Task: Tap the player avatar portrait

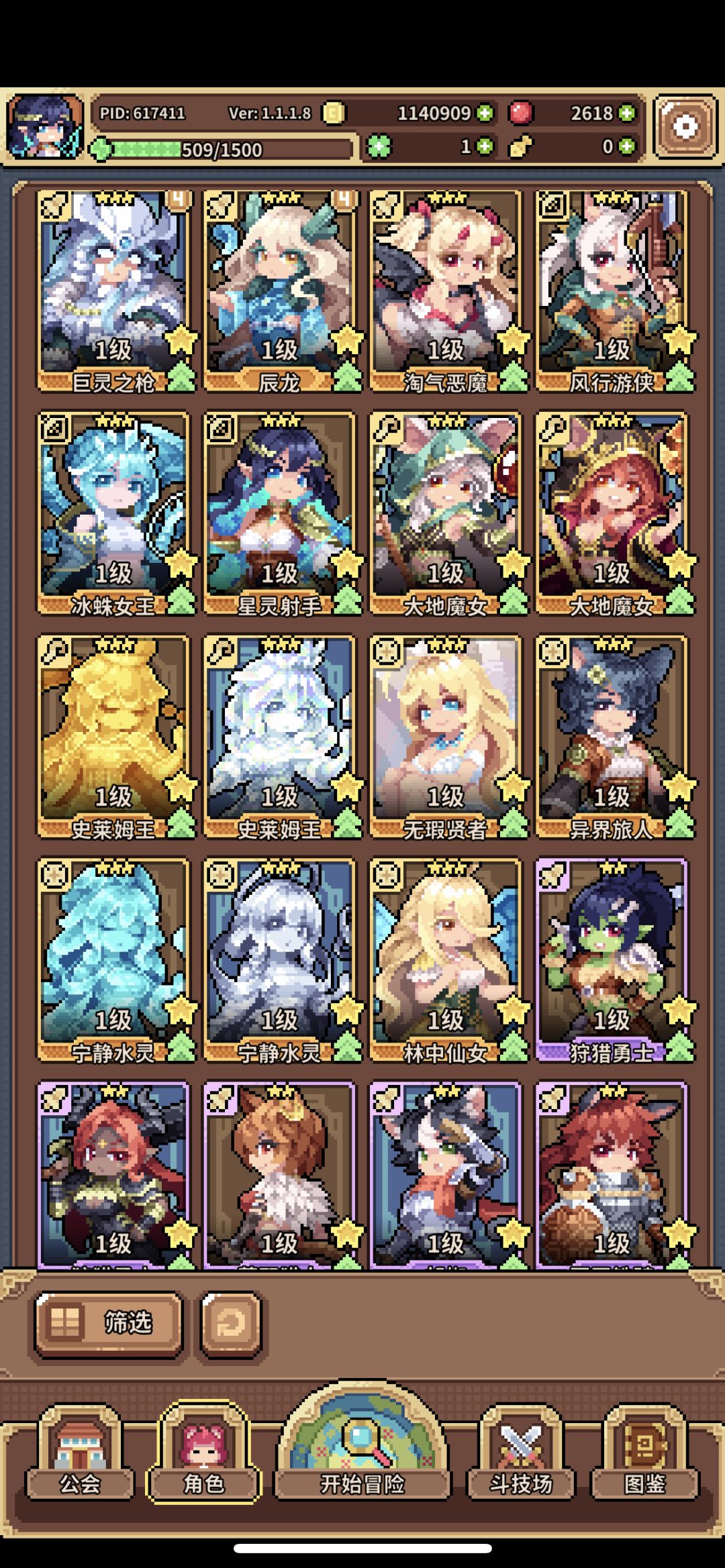Action: point(45,126)
